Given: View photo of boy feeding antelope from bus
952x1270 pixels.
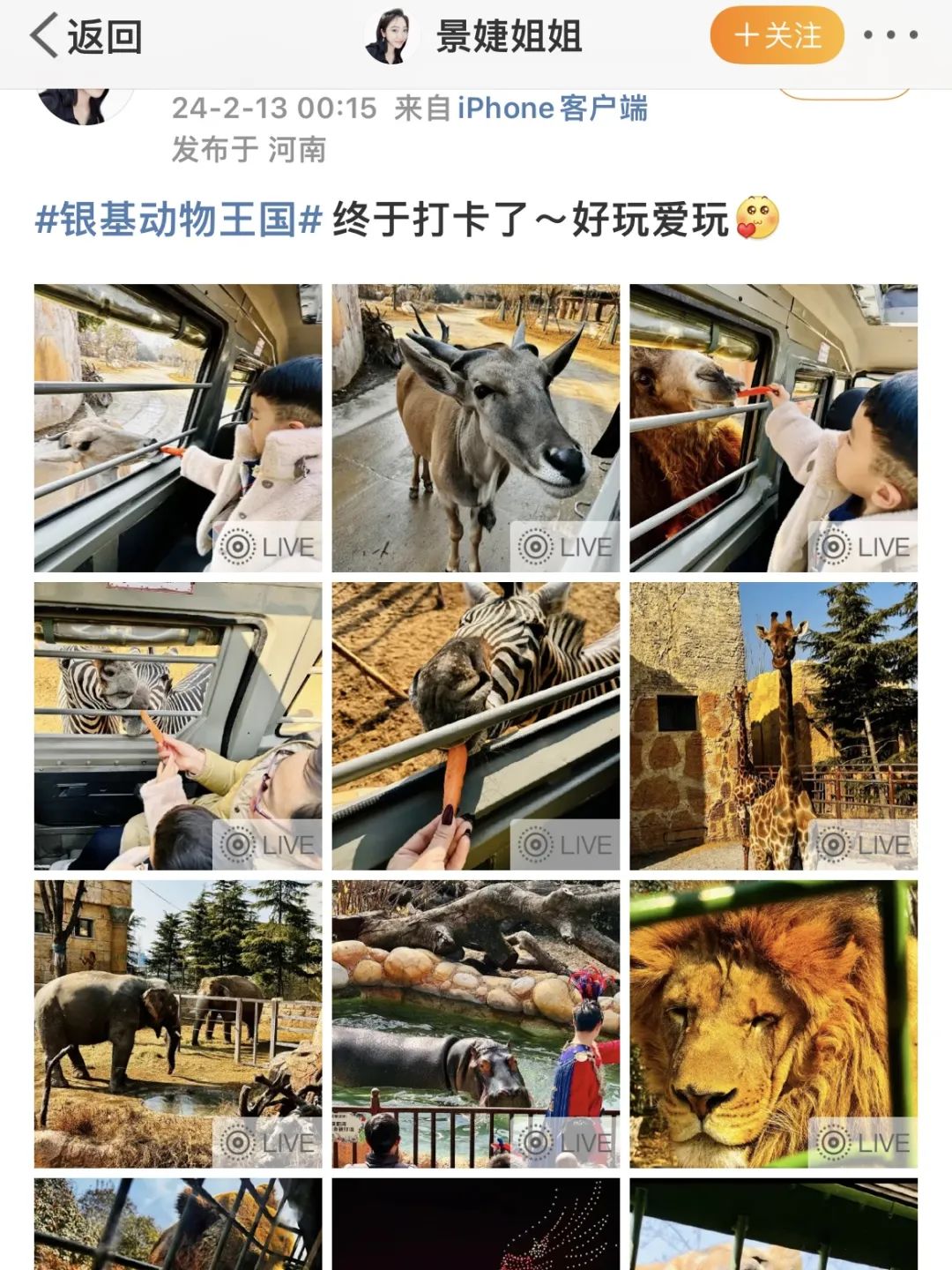Looking at the screenshot, I should (x=178, y=428).
